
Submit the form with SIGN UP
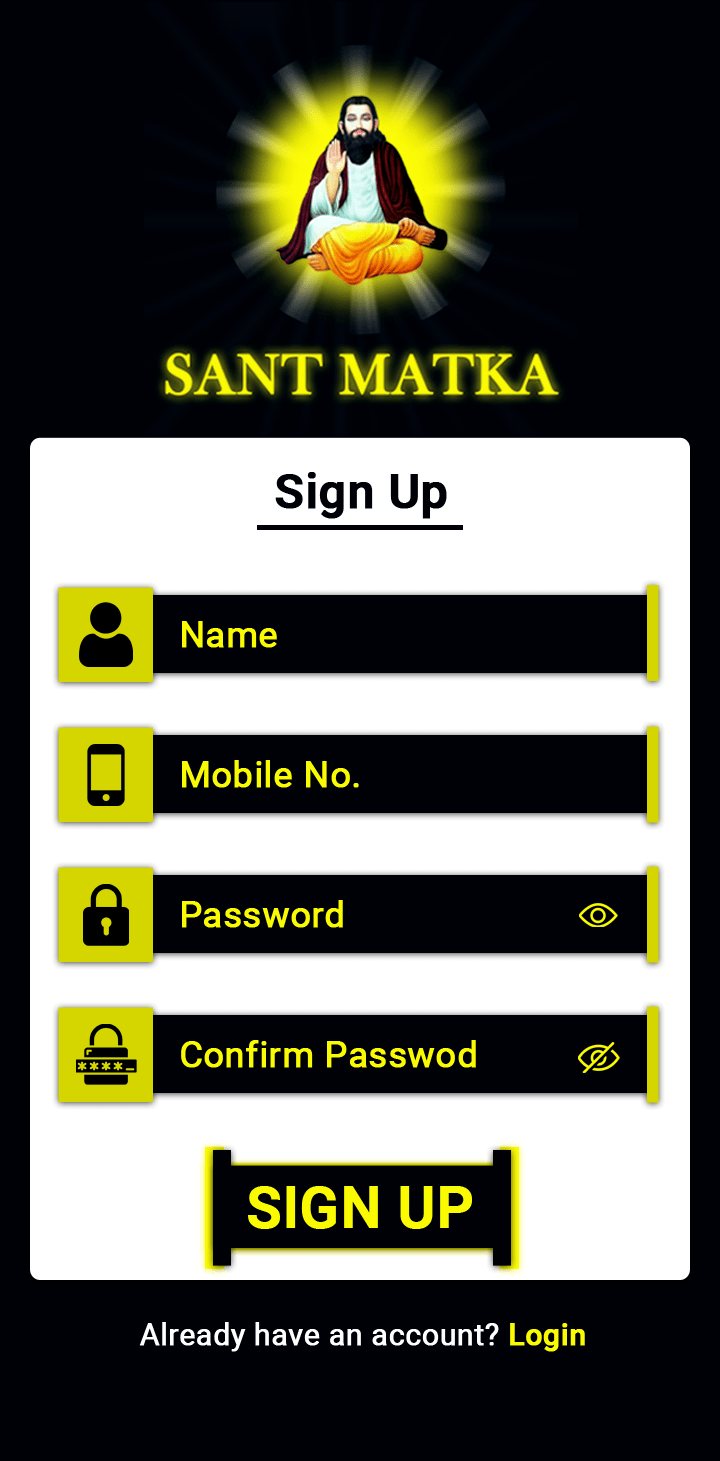click(360, 1207)
